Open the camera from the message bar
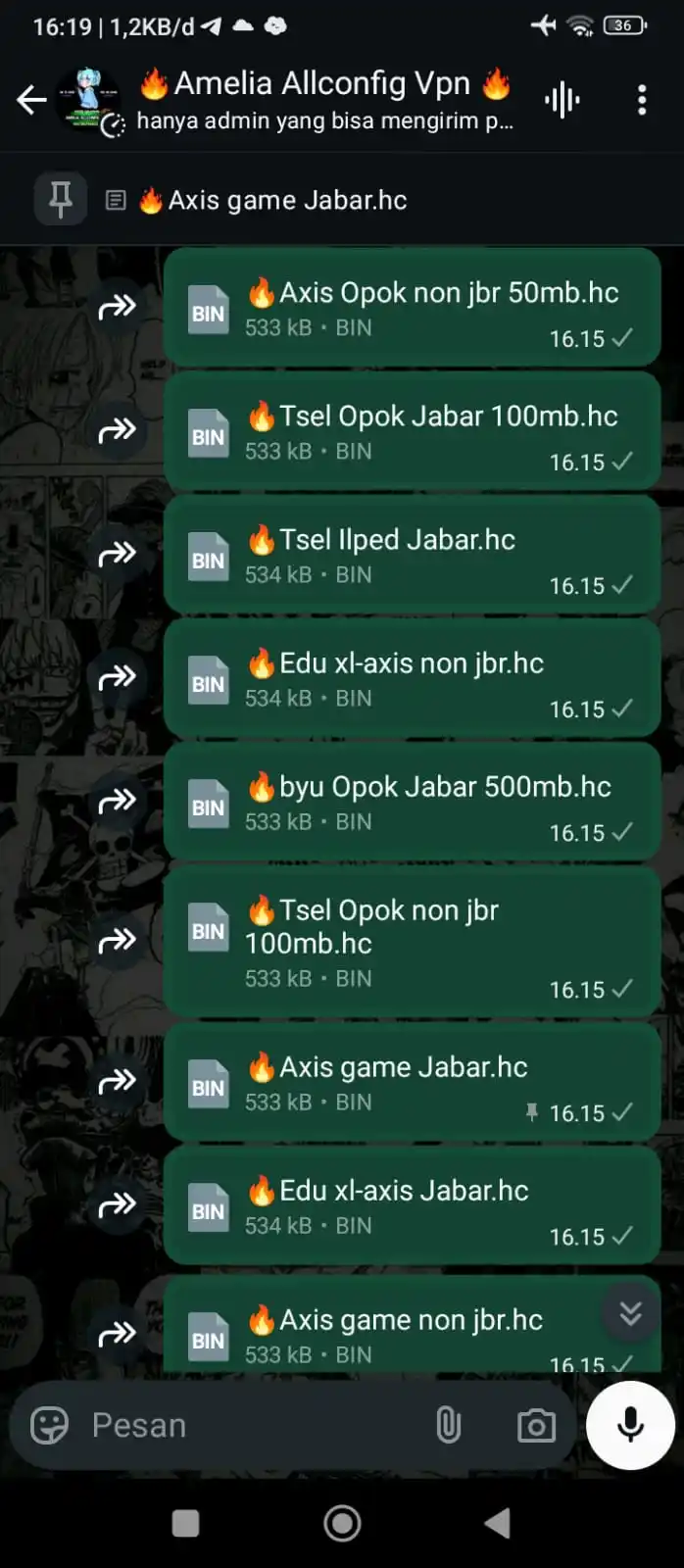This screenshot has width=684, height=1568. pyautogui.click(x=536, y=1425)
